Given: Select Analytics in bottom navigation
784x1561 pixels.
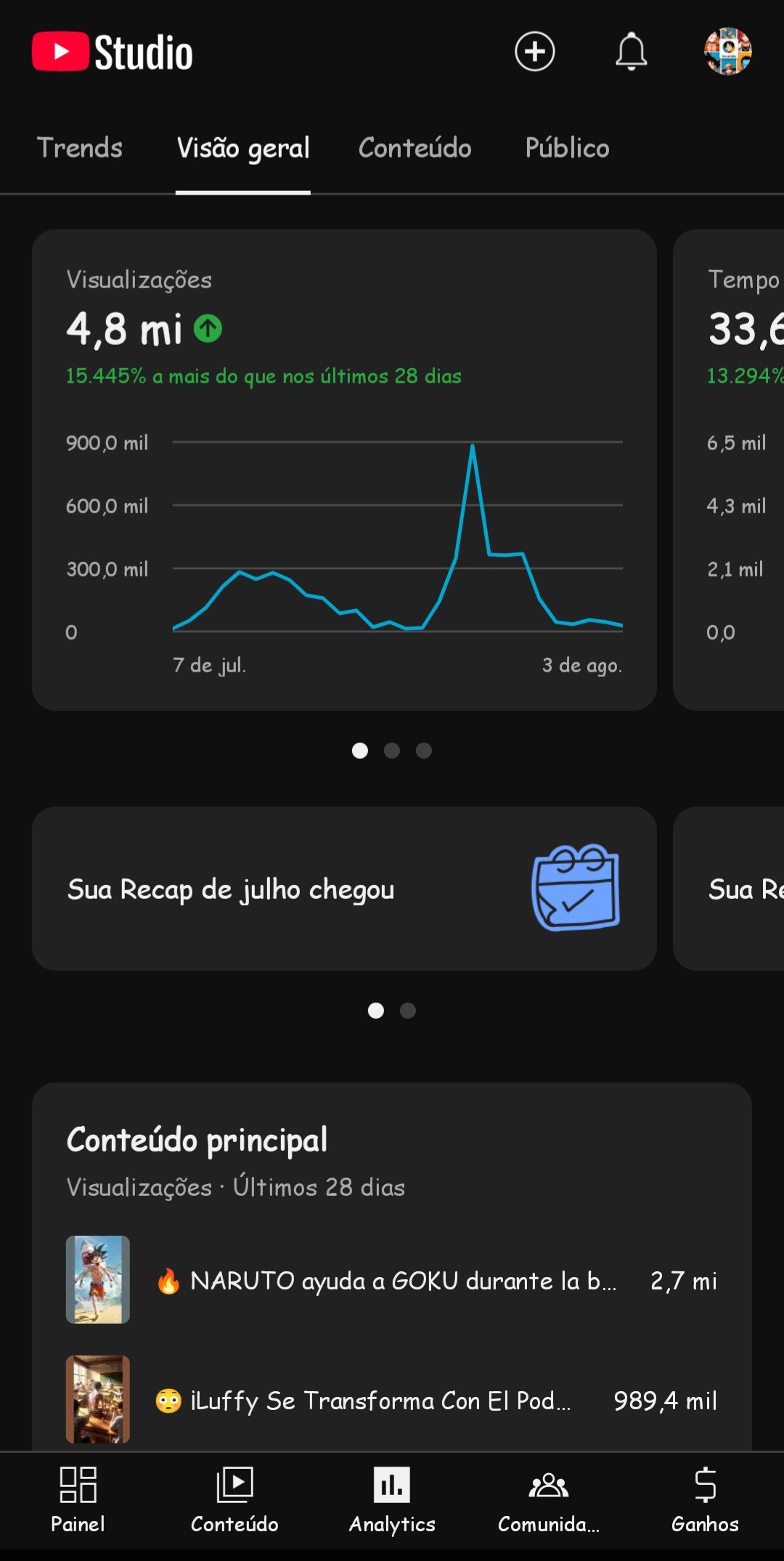Looking at the screenshot, I should tap(392, 1499).
